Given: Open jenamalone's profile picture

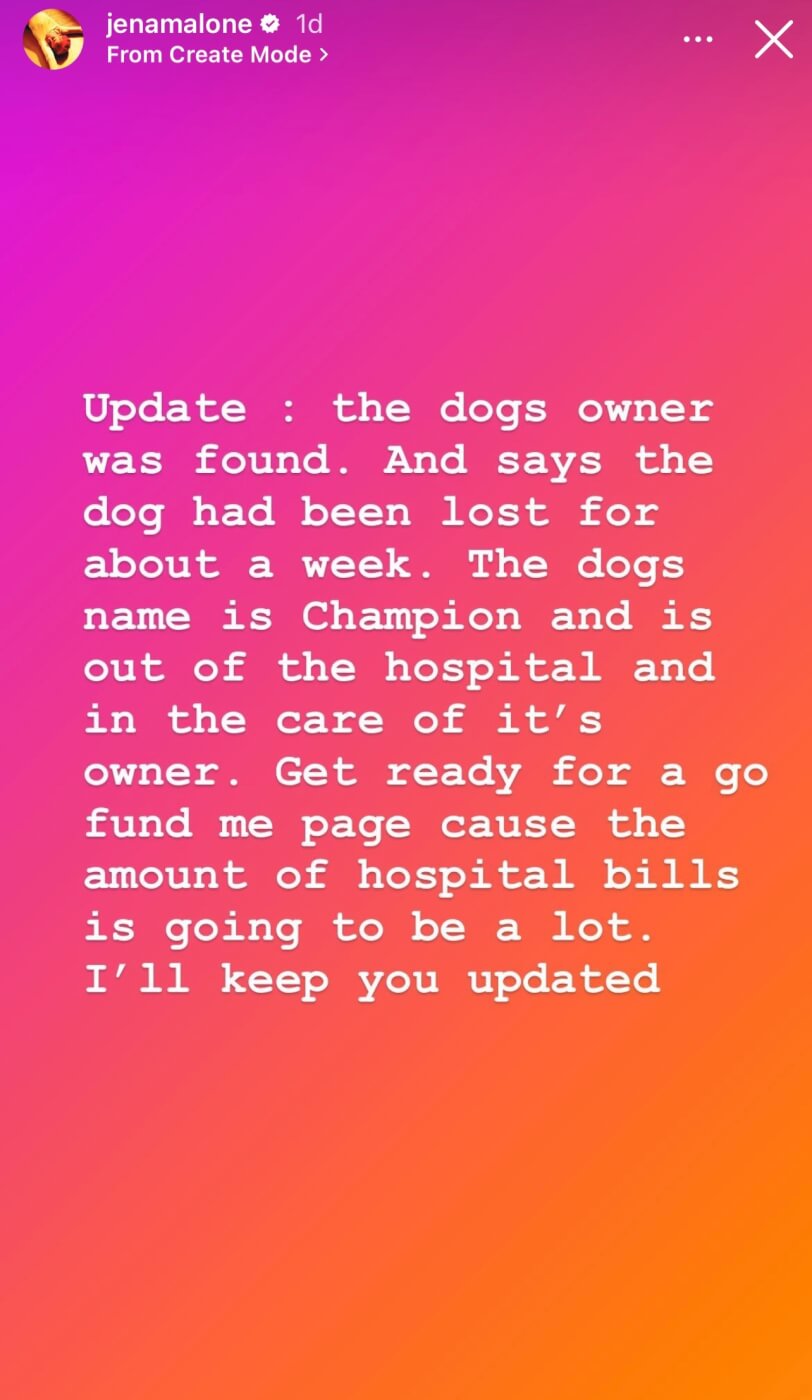Looking at the screenshot, I should click(53, 39).
